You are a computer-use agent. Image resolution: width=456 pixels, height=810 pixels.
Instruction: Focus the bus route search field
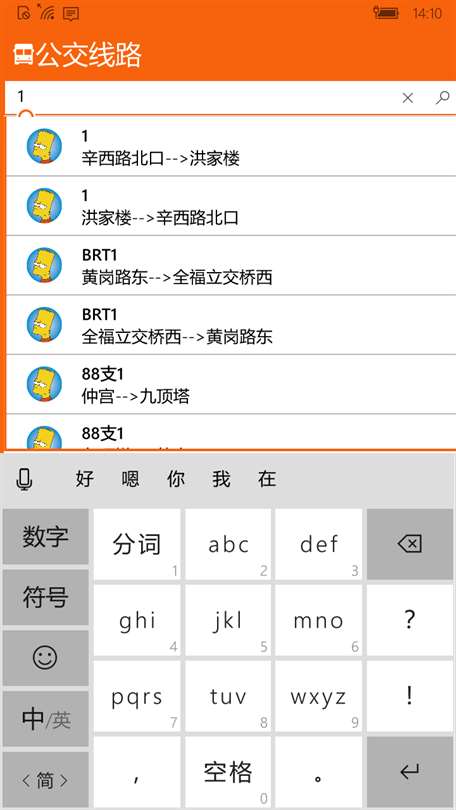[201, 97]
